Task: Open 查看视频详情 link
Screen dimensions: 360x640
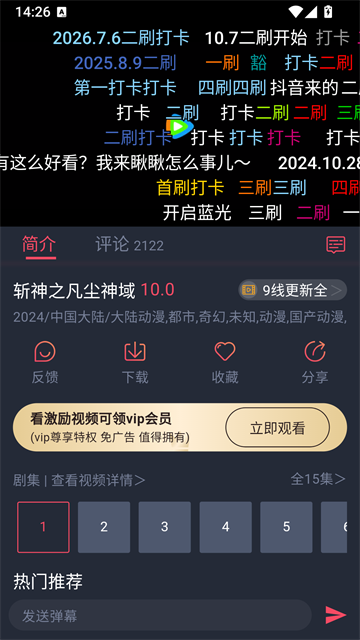Action: 98,480
